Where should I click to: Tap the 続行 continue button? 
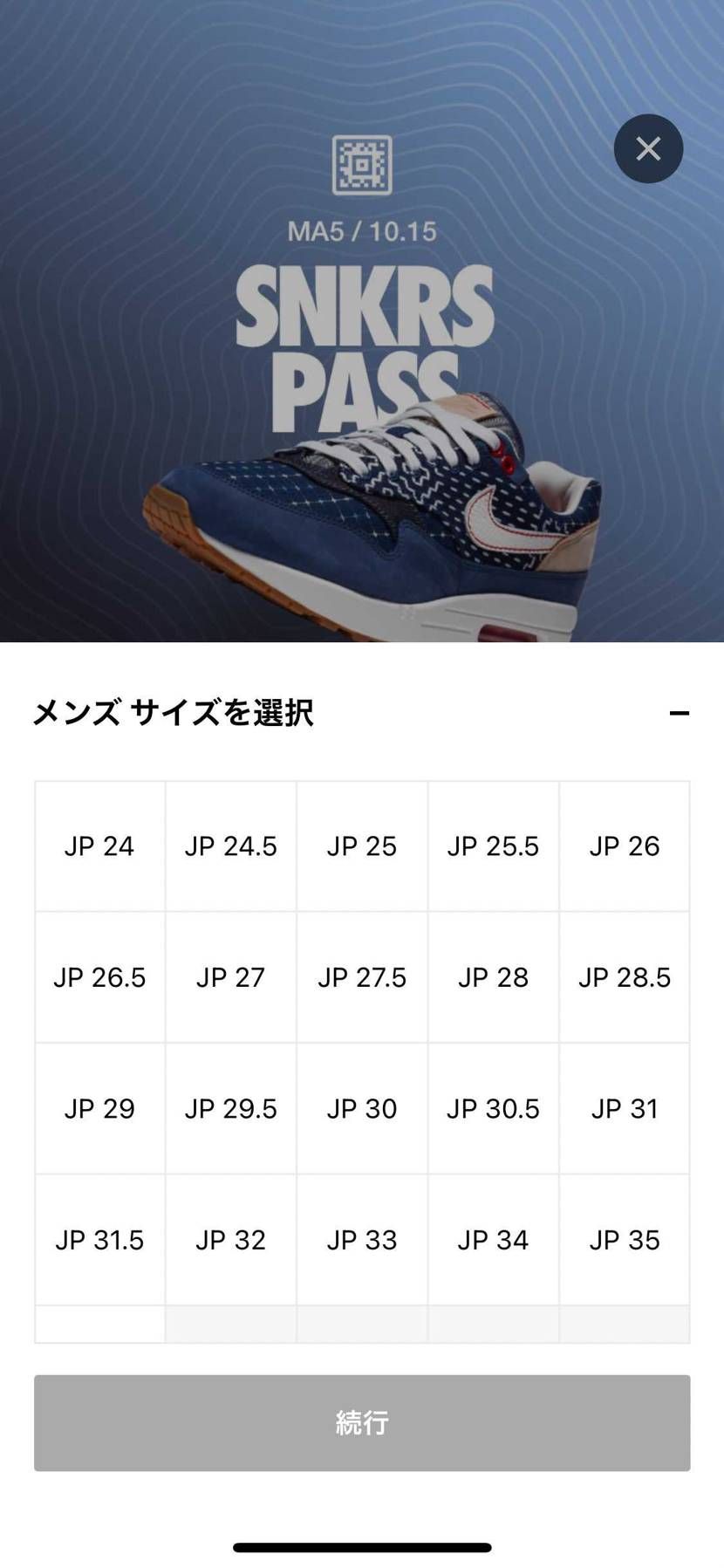point(361,1423)
